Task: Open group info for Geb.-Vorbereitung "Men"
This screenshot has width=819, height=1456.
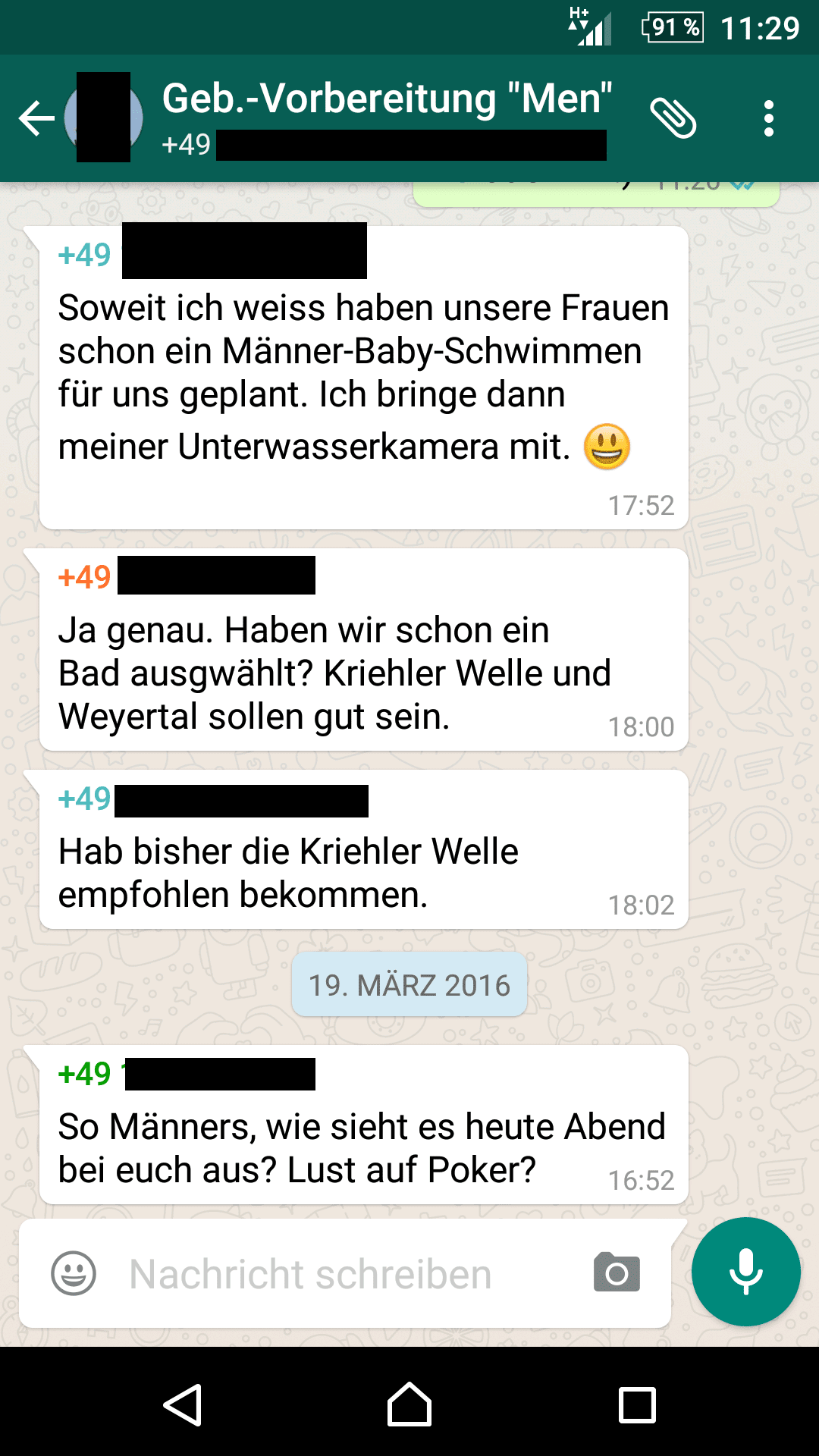Action: (387, 100)
